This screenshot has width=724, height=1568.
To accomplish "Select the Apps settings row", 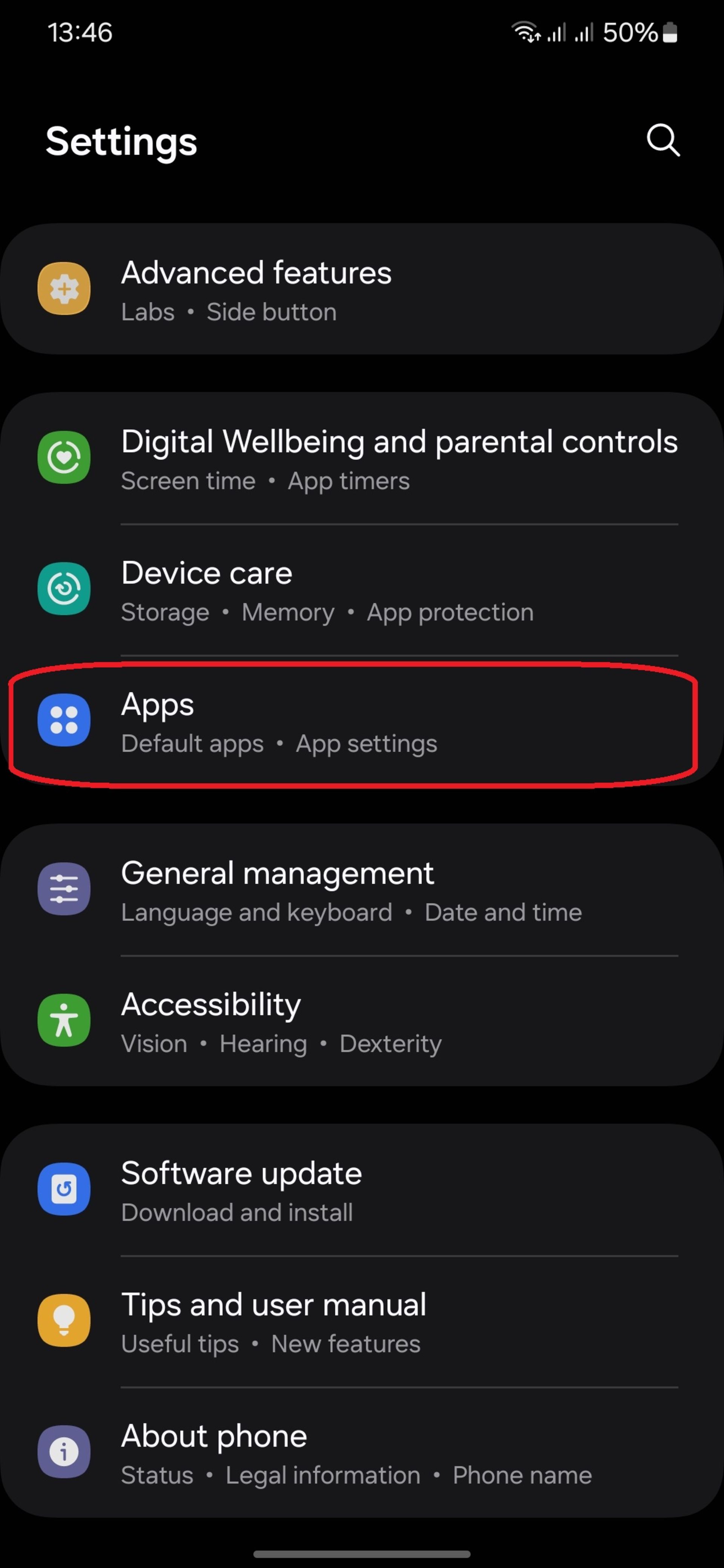I will pyautogui.click(x=362, y=721).
